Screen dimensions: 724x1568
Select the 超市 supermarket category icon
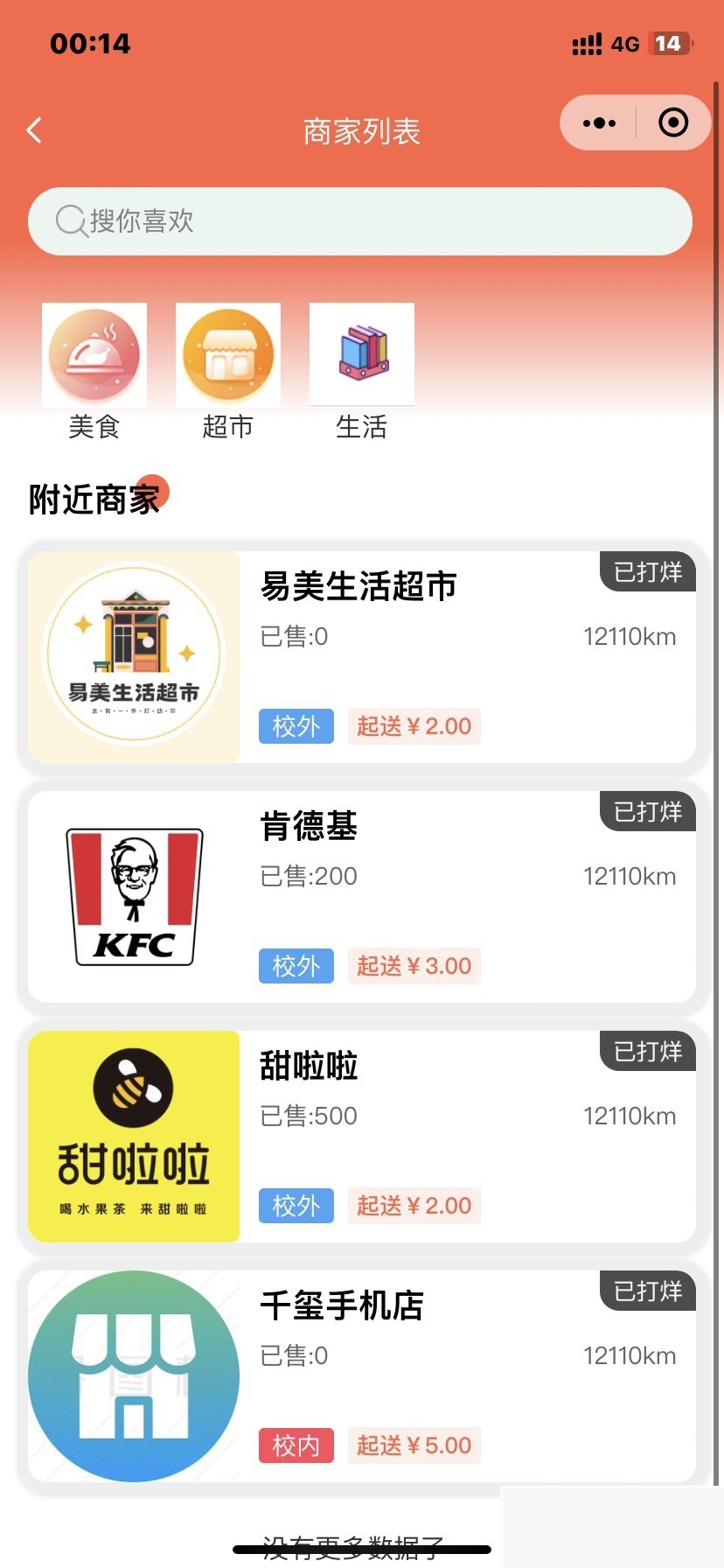point(227,354)
